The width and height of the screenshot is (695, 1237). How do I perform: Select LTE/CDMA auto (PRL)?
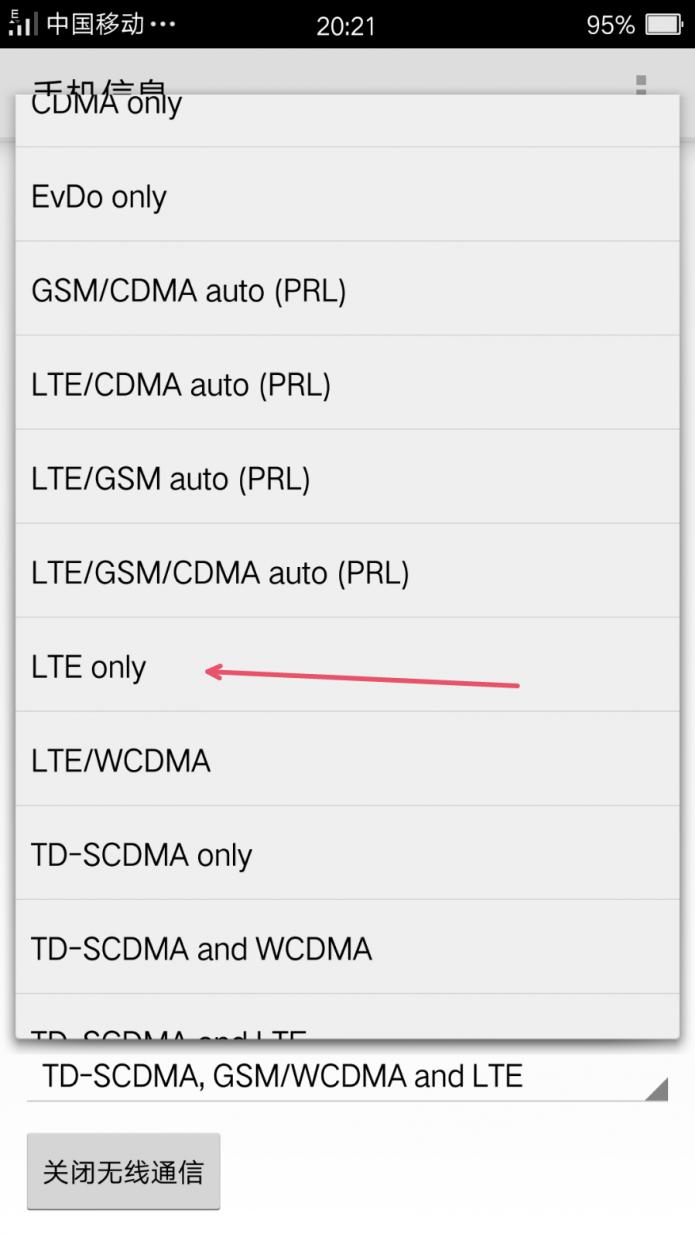click(346, 385)
